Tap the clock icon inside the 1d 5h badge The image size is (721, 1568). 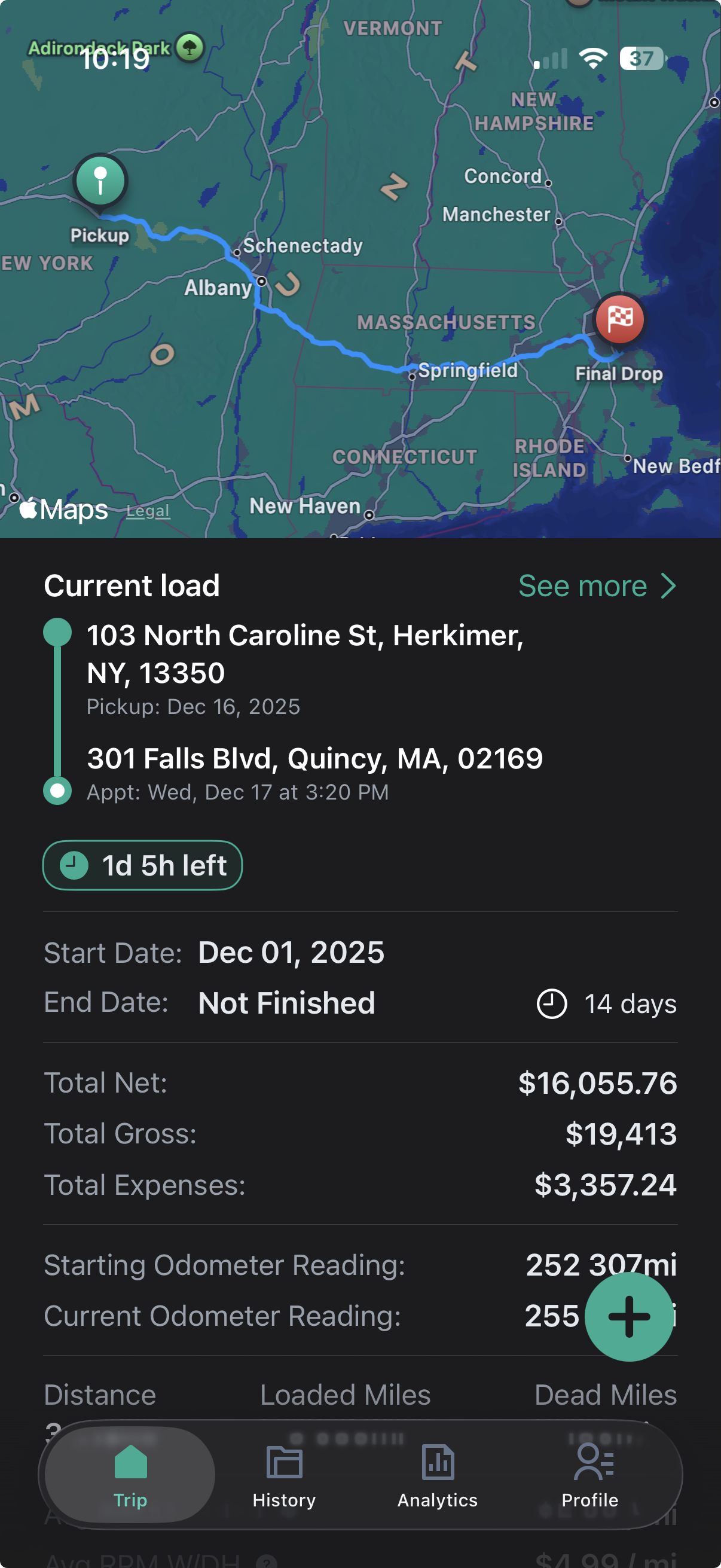point(73,865)
